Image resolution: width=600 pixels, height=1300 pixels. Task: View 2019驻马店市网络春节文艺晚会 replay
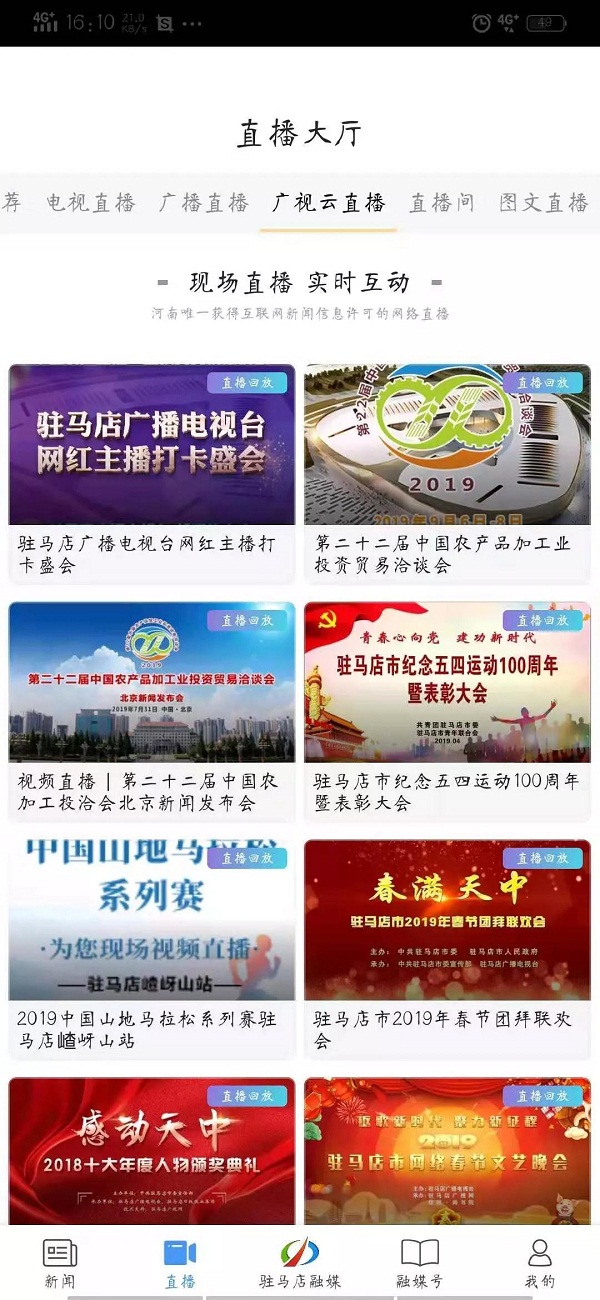coord(447,1150)
